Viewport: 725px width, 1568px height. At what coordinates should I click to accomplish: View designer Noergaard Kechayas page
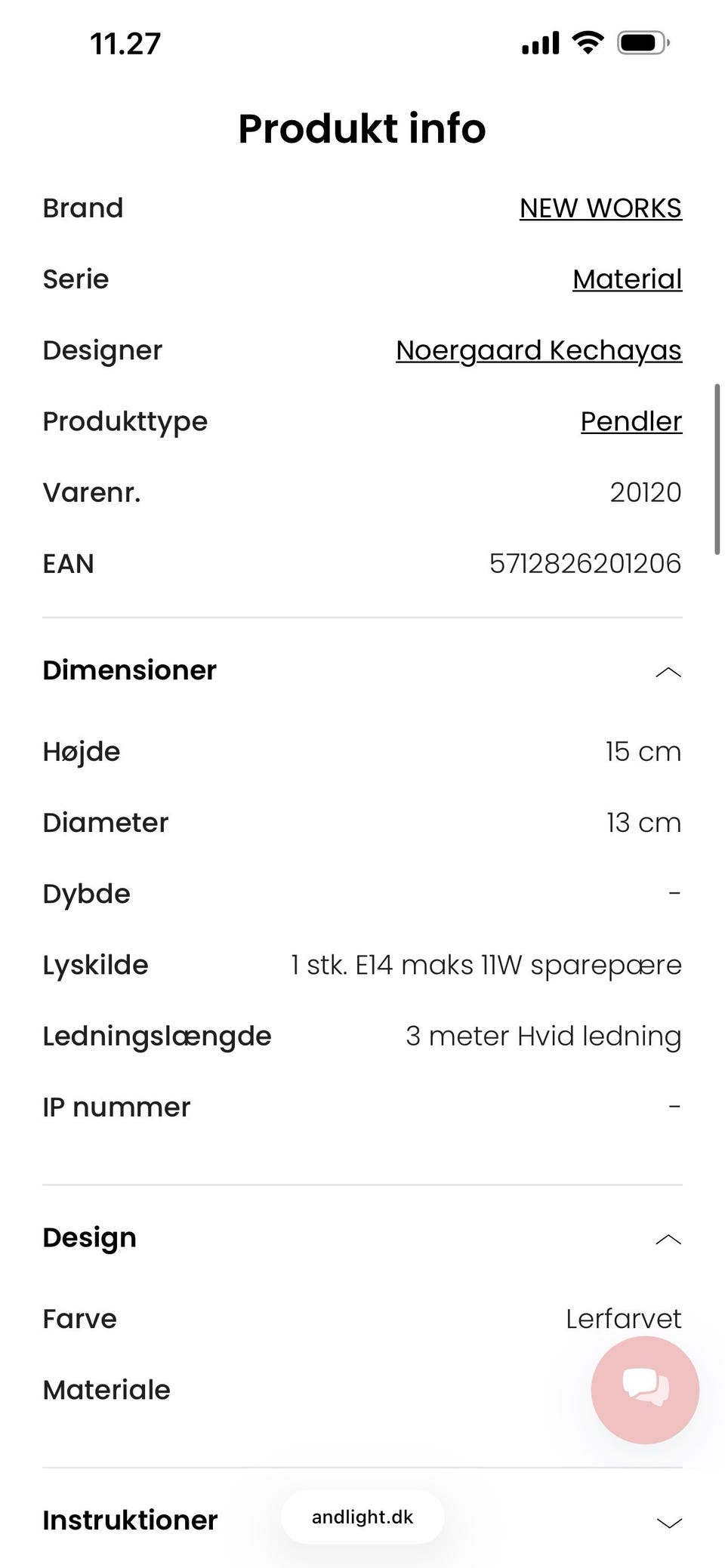click(538, 350)
